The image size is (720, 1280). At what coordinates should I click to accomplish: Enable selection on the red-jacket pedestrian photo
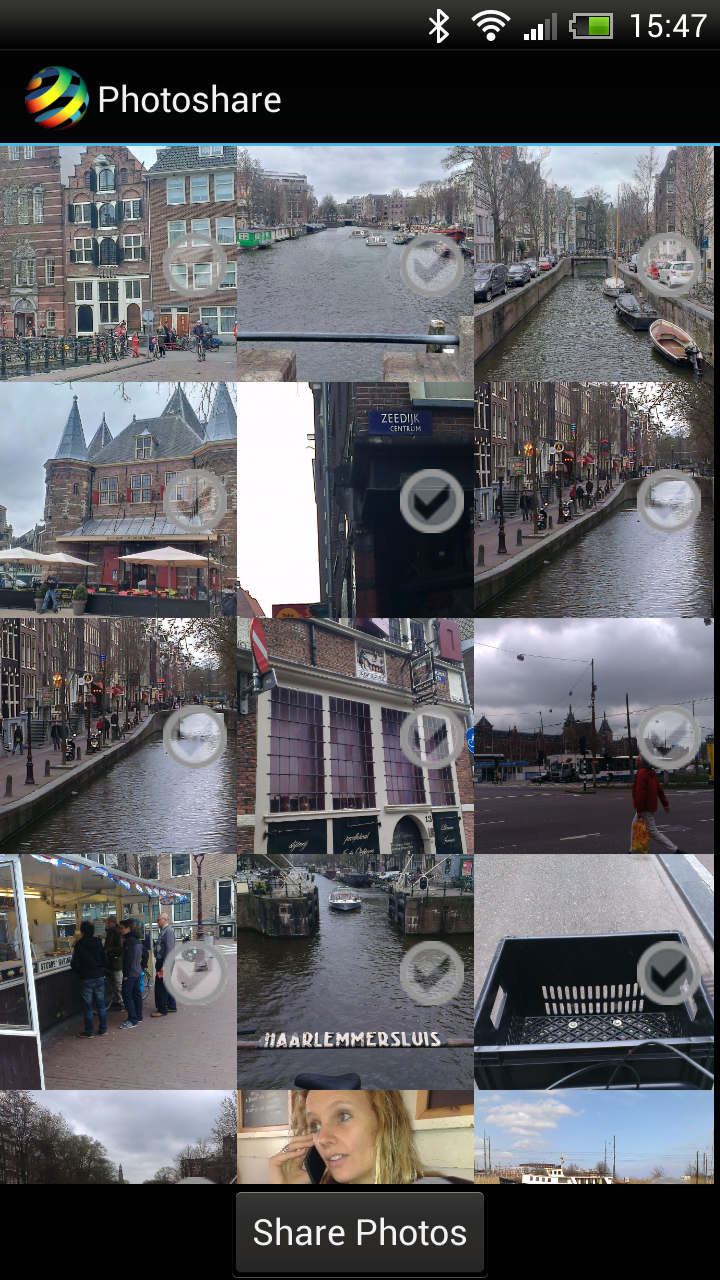(669, 738)
